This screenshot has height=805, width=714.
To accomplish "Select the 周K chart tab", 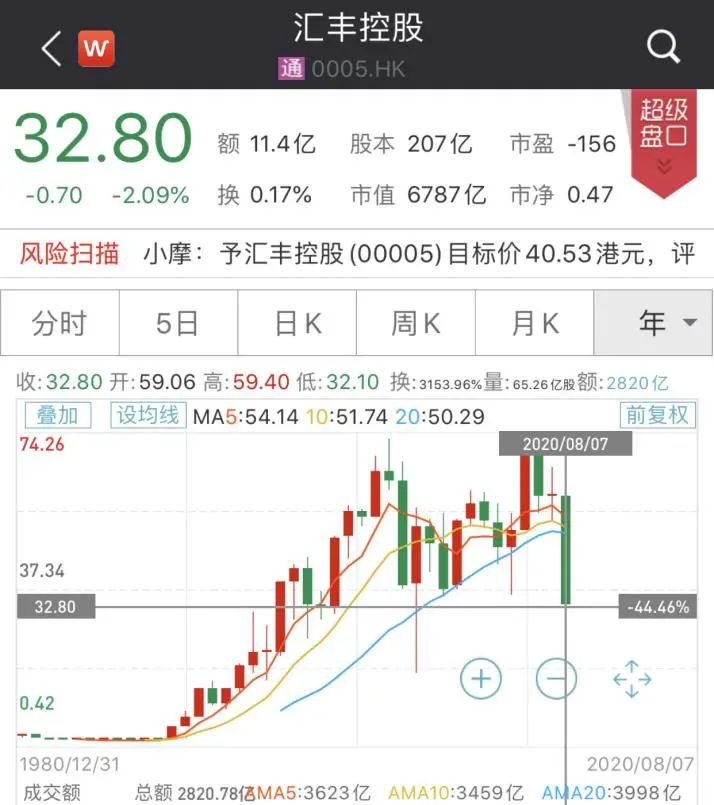I will tap(416, 323).
